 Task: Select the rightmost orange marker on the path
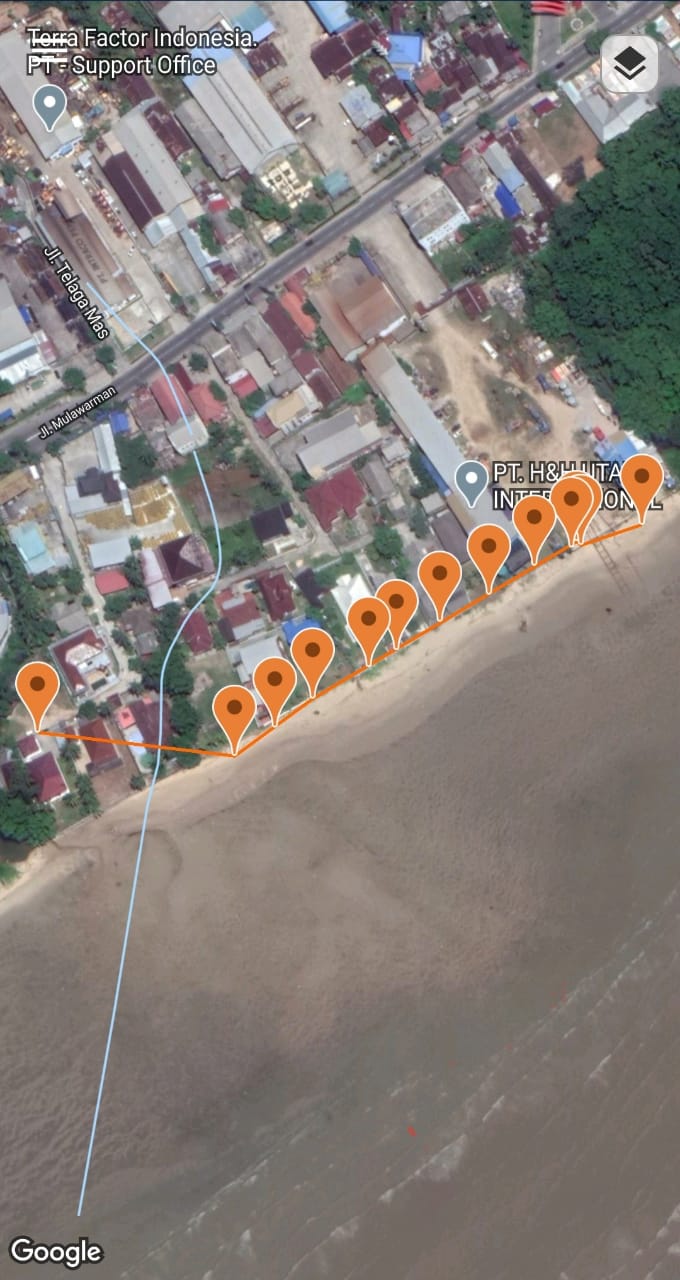(x=641, y=480)
